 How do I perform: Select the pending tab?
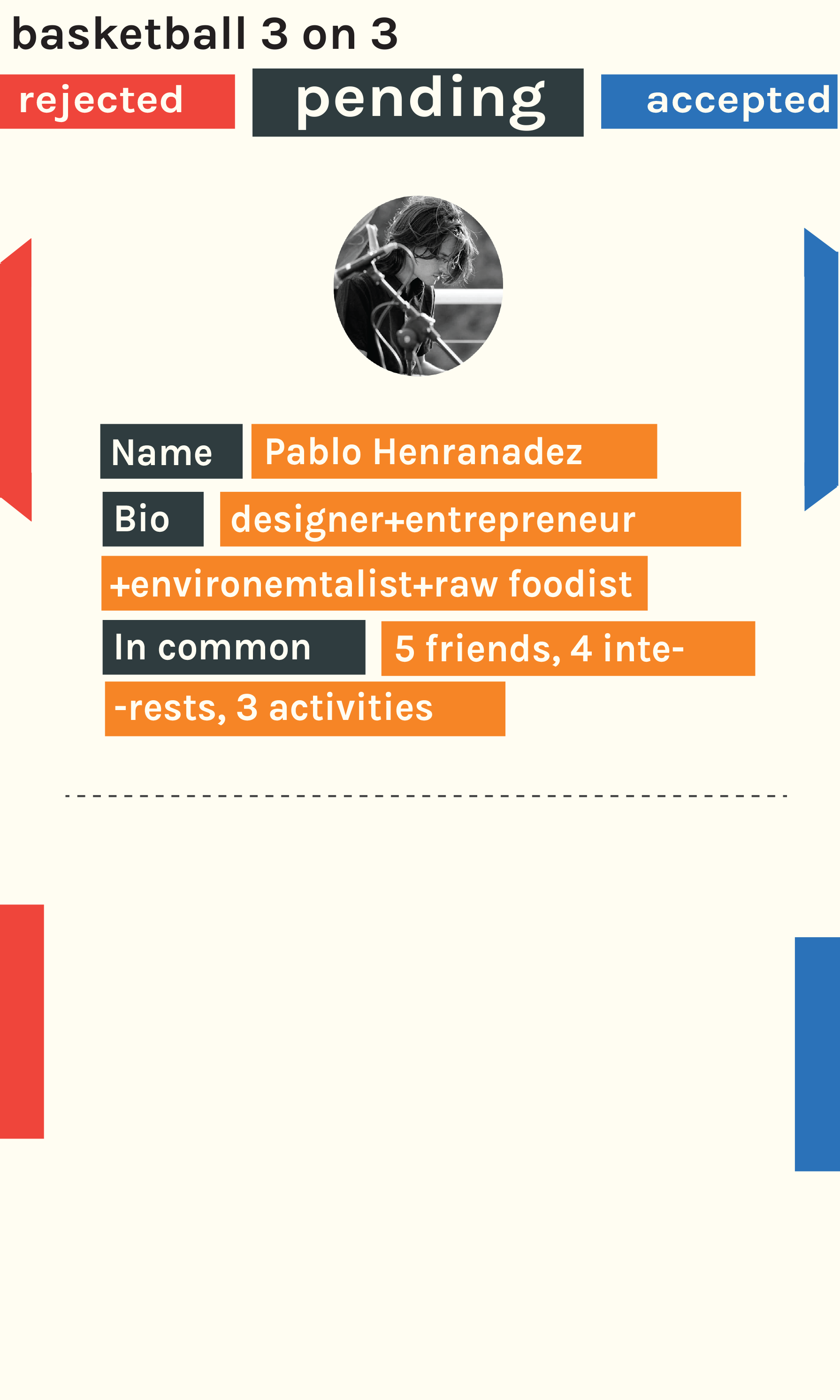[x=418, y=102]
